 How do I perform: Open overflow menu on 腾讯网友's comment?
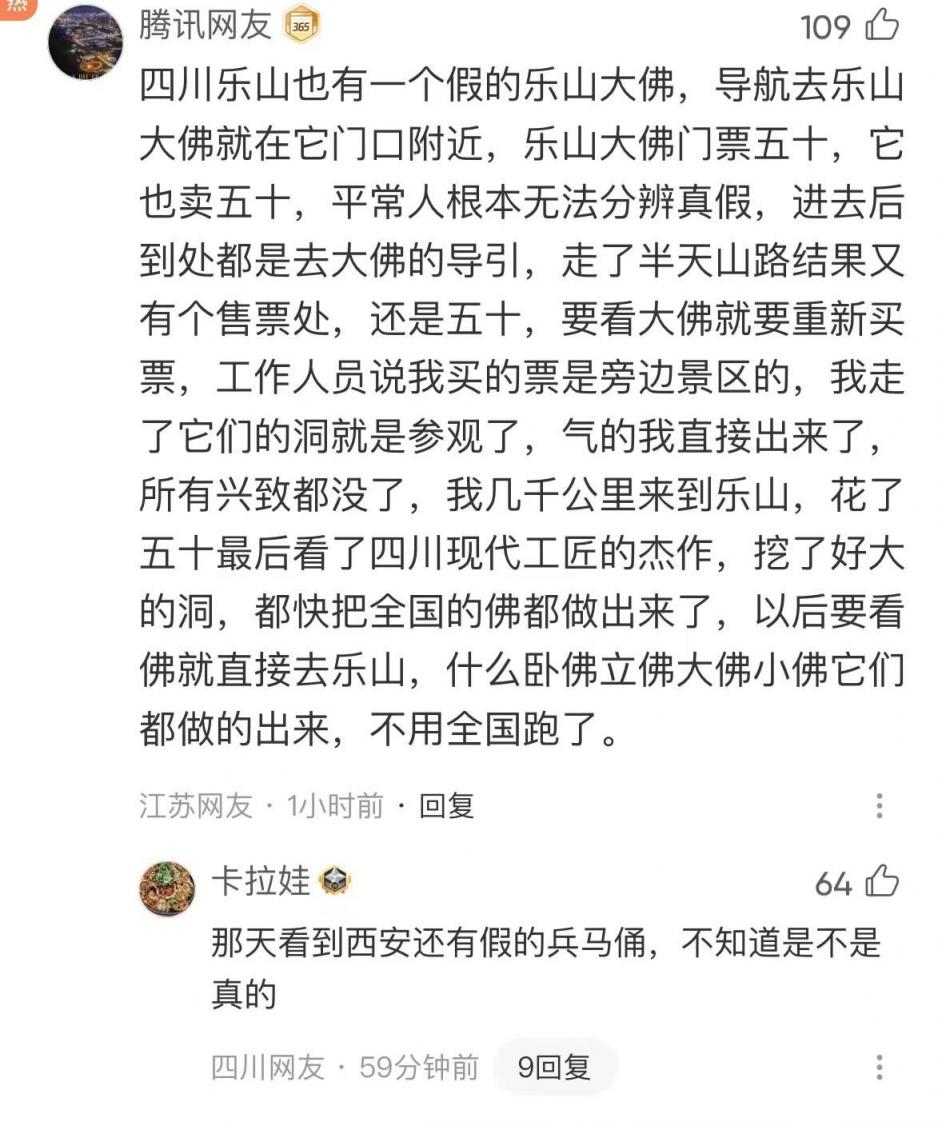click(x=879, y=806)
